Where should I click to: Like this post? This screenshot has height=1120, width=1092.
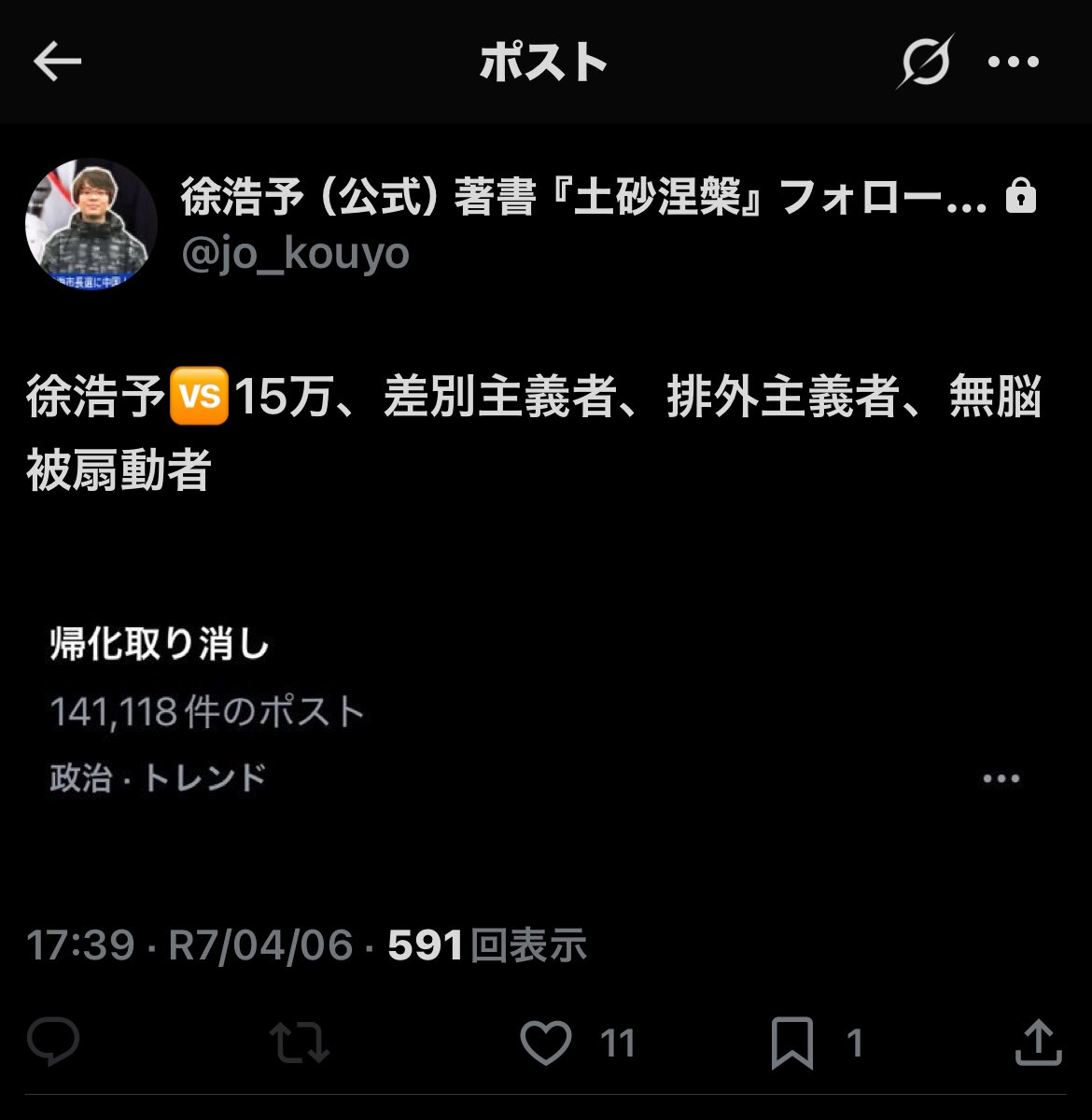(546, 1043)
